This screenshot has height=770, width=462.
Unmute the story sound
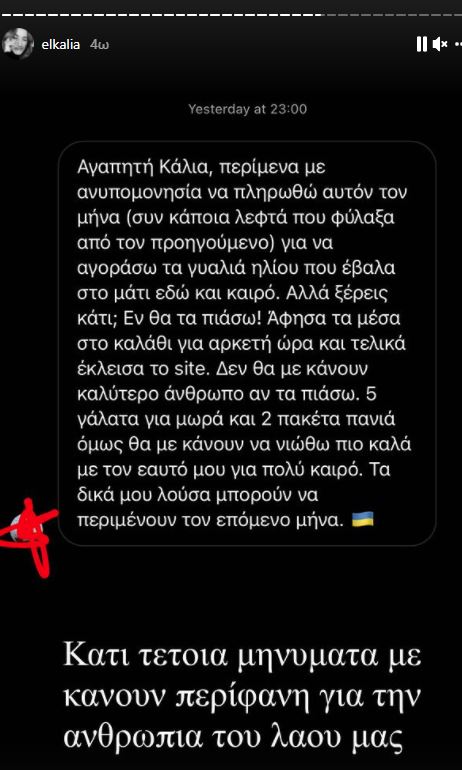point(440,45)
